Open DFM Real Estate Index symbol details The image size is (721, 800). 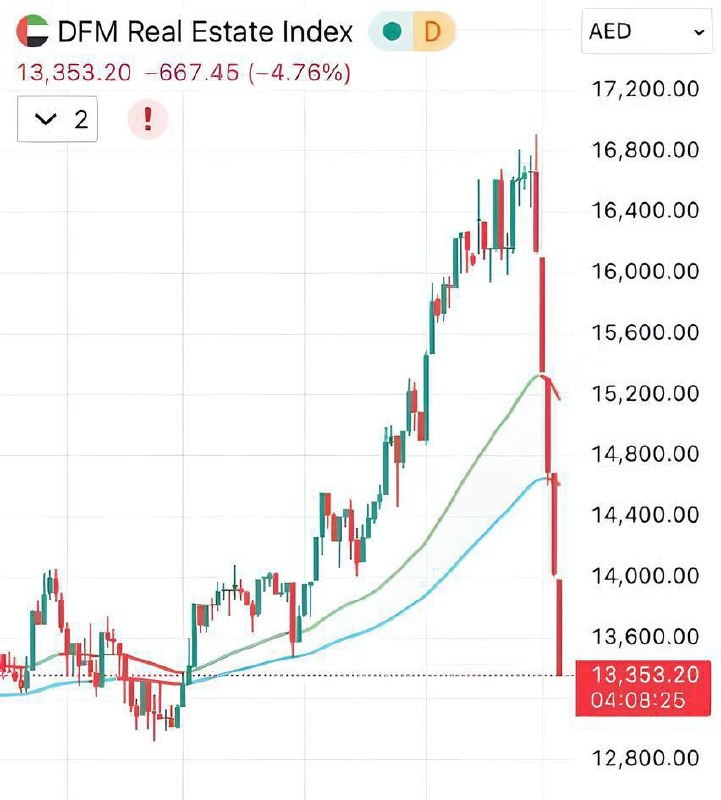pos(205,32)
